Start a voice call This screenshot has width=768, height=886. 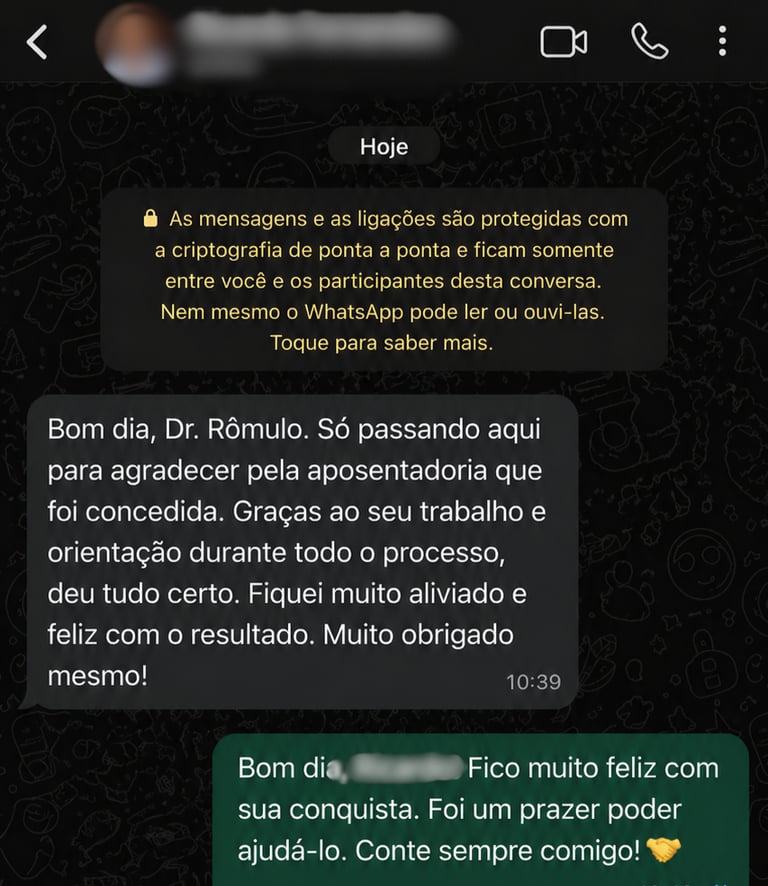point(649,42)
